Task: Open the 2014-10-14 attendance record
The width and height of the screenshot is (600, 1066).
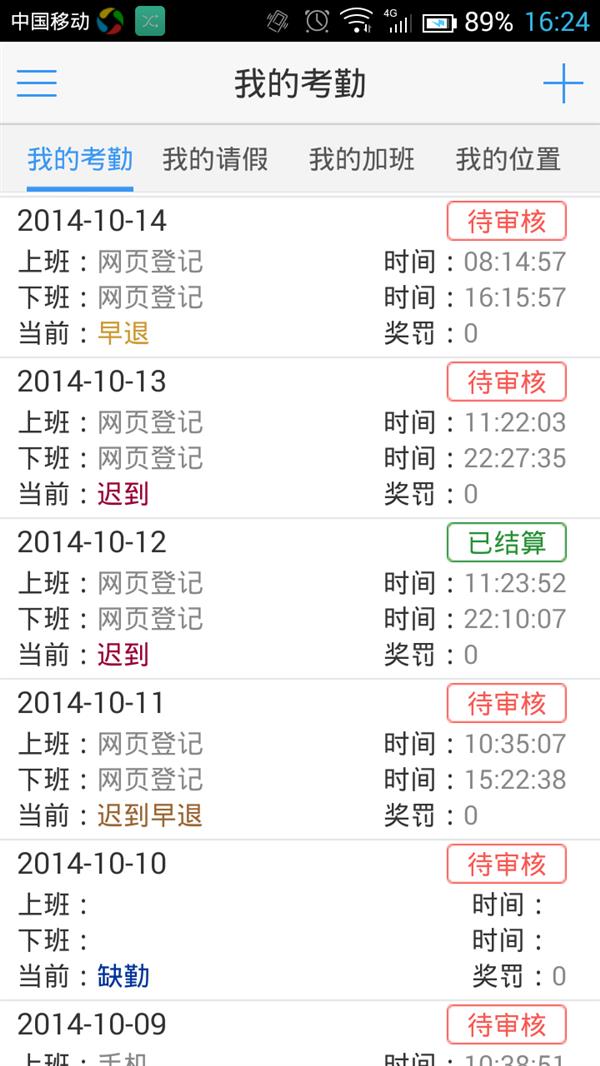Action: pyautogui.click(x=300, y=277)
